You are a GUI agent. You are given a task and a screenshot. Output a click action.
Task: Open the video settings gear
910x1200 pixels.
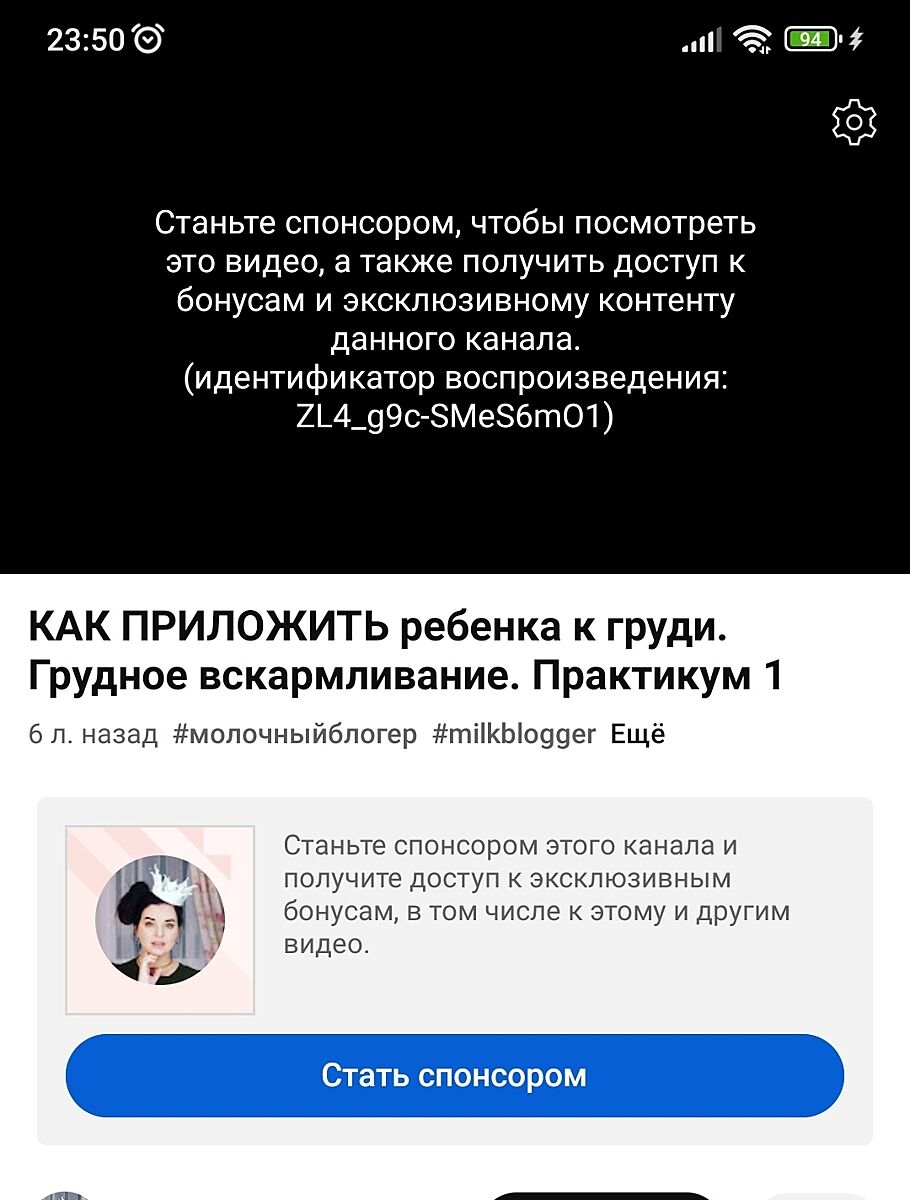point(854,122)
